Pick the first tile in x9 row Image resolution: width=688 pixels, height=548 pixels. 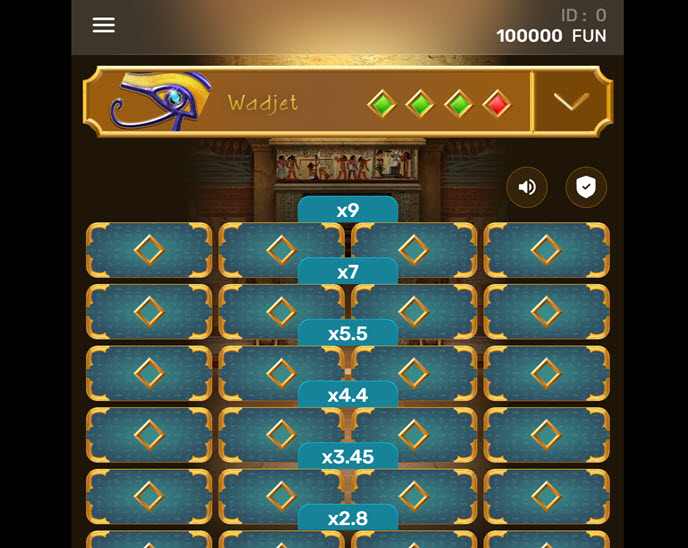coord(149,250)
